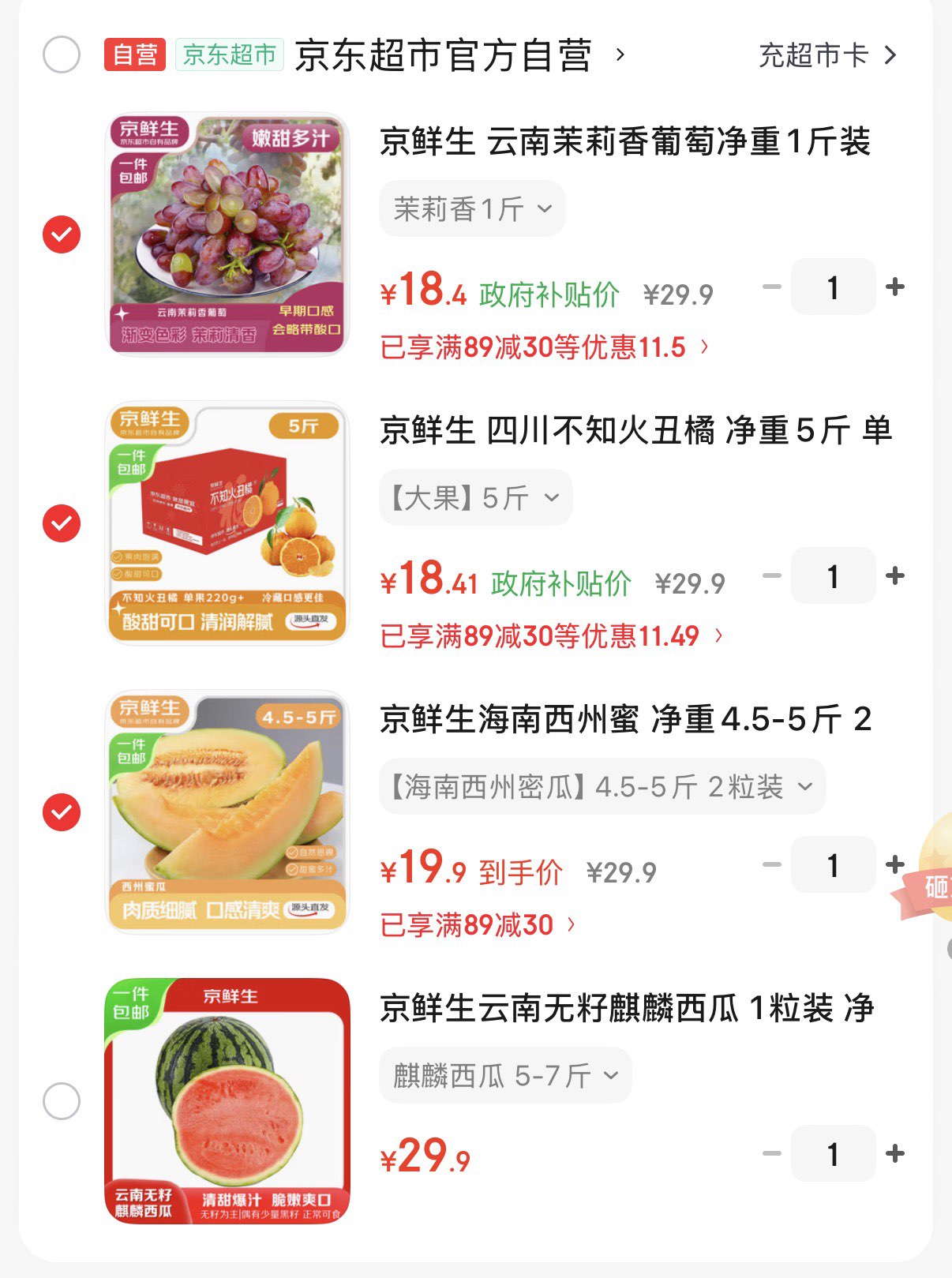Deselect the 四川不知火丑橘 item checkbox
952x1278 pixels.
click(61, 522)
